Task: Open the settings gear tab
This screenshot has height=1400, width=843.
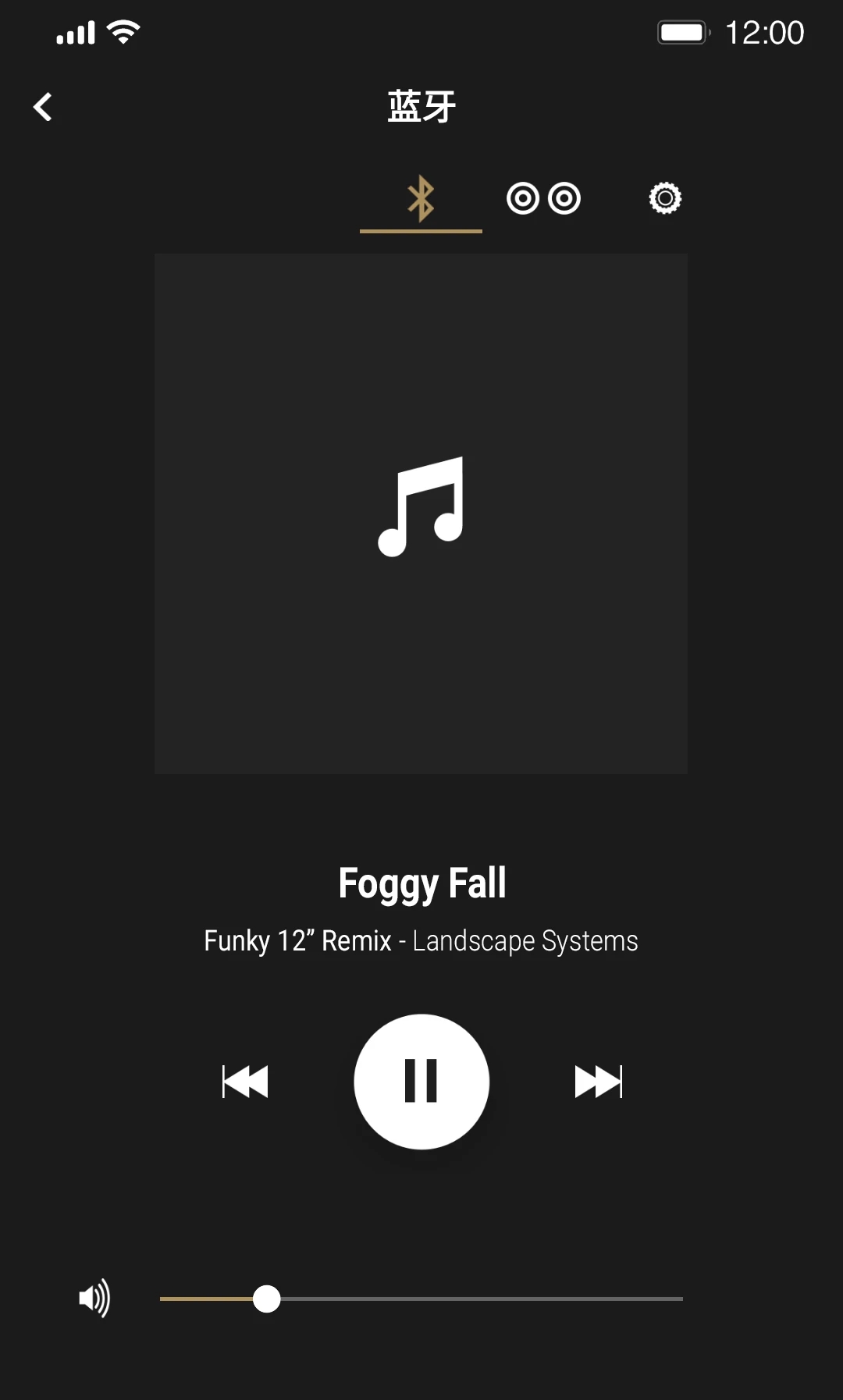Action: coord(665,199)
